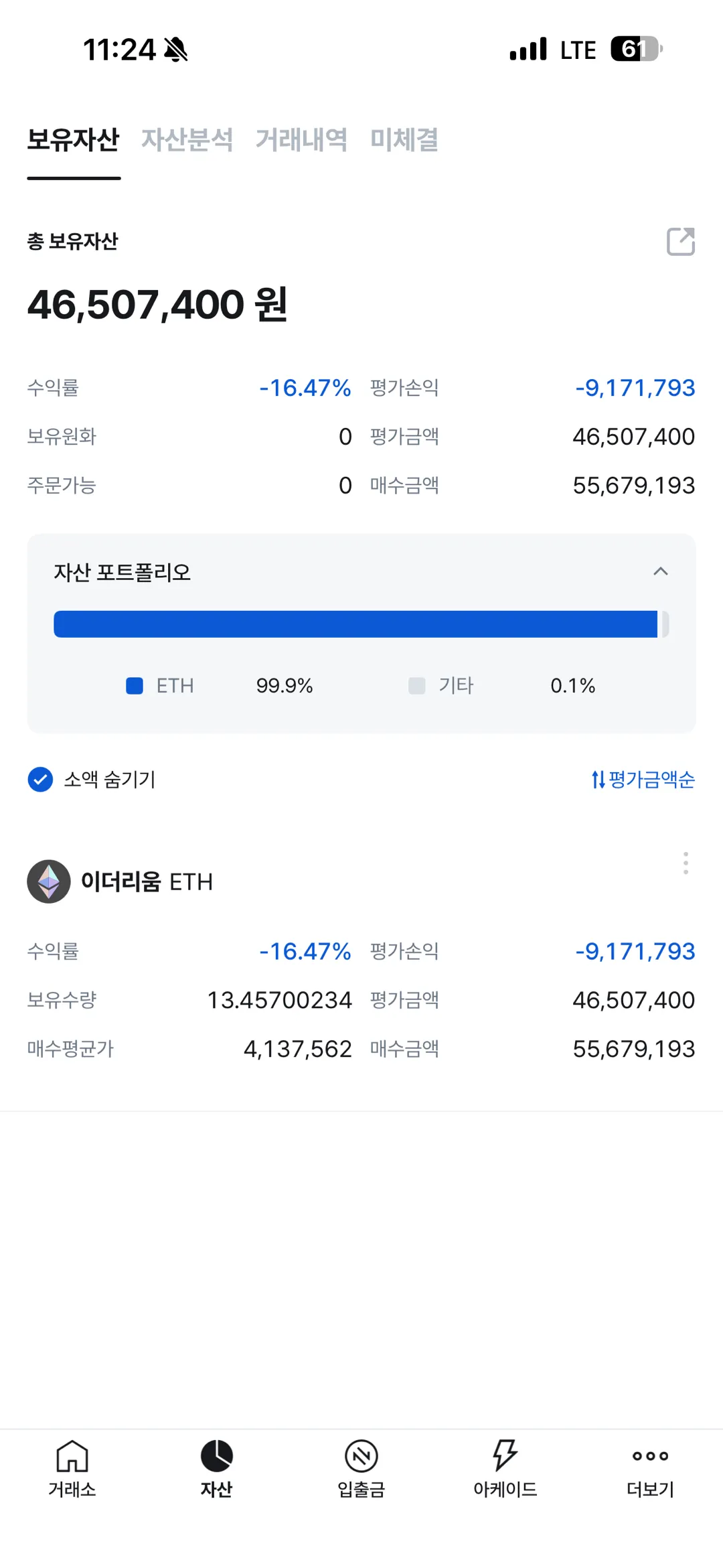The image size is (723, 1568).
Task: Change sorting via 평가금액순
Action: point(643,779)
